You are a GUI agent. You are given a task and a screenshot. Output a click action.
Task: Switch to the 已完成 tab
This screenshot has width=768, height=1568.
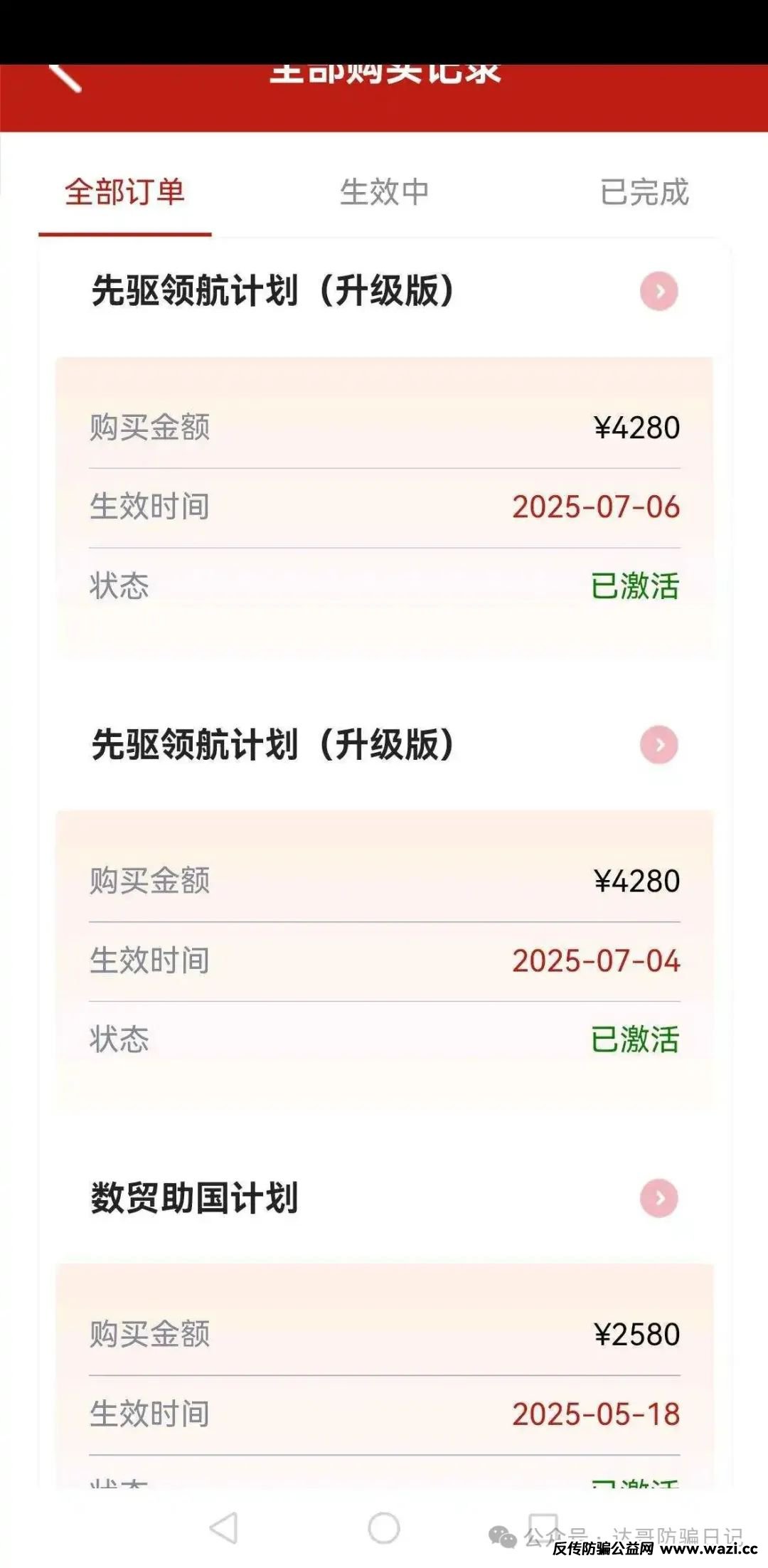click(x=644, y=193)
